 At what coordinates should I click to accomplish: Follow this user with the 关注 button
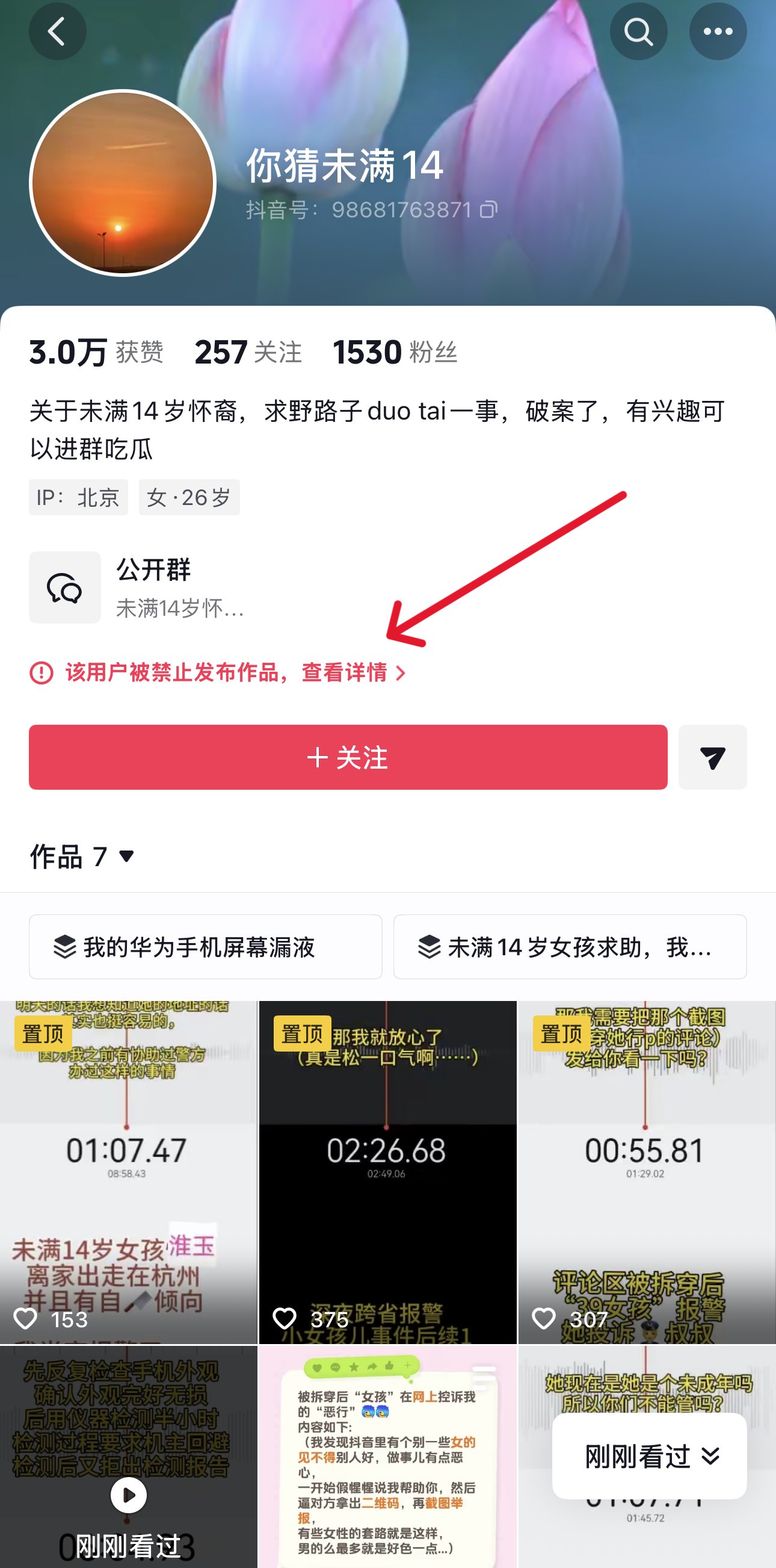pos(348,757)
